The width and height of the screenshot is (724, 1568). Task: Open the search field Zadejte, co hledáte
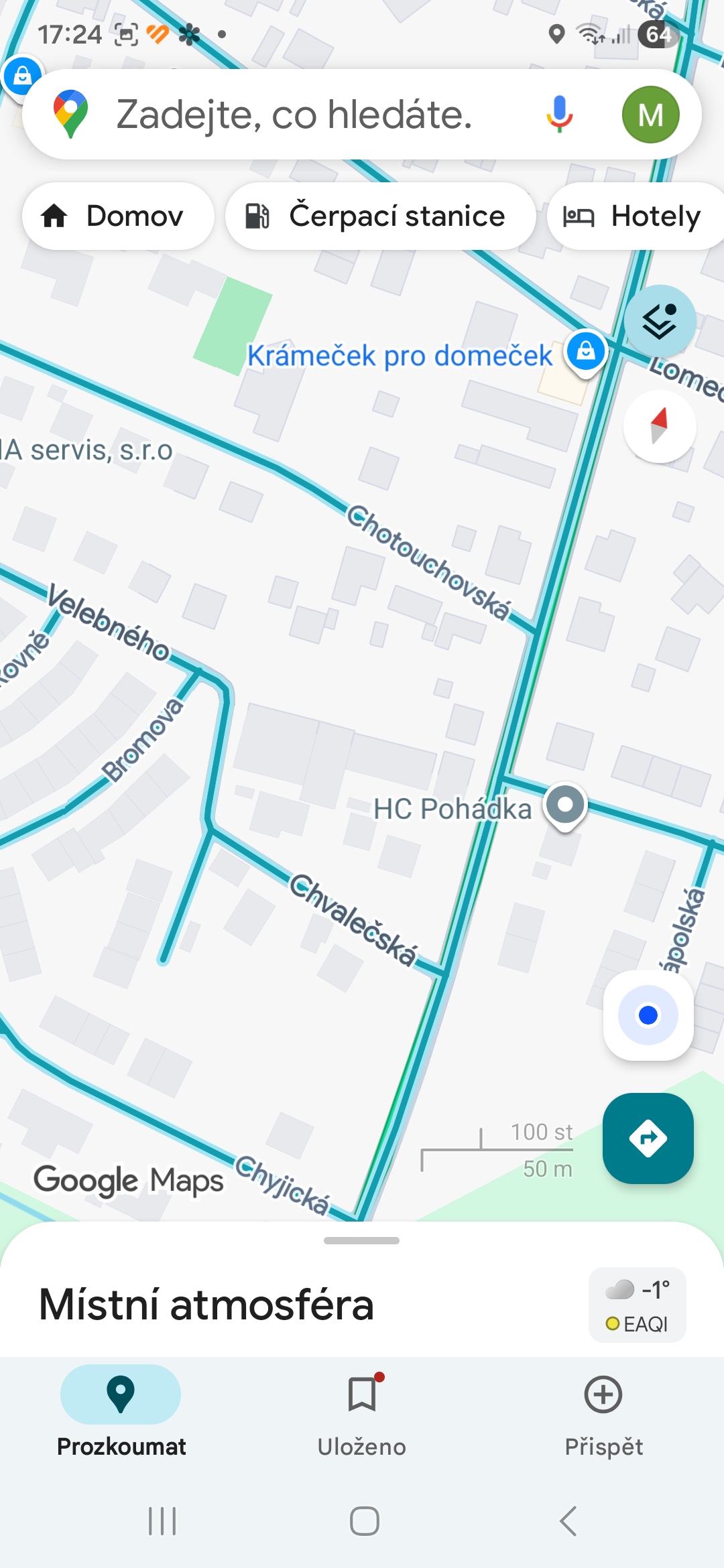click(x=295, y=115)
